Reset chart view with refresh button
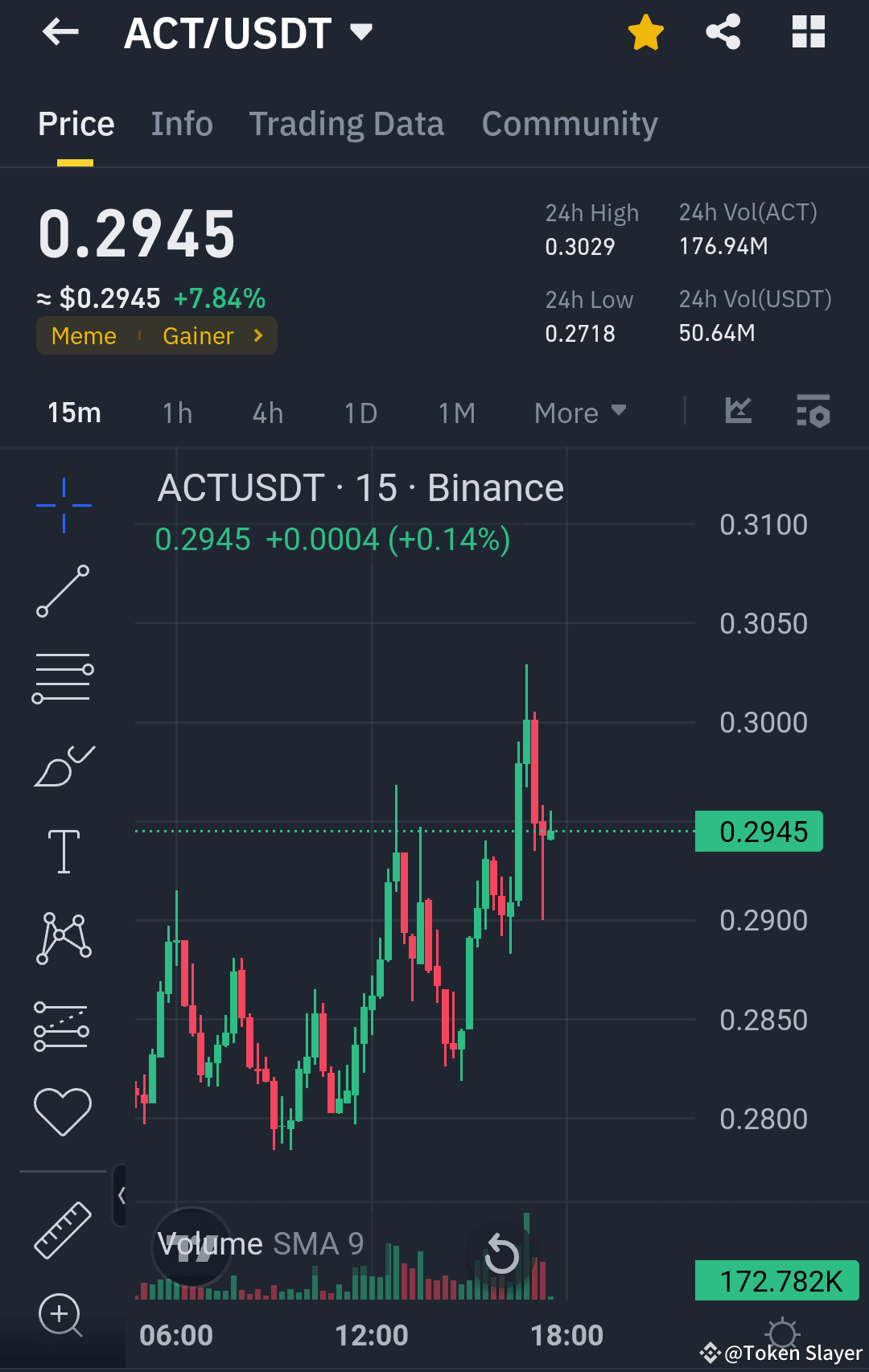Screen dimensions: 869x1372 [x=501, y=1251]
